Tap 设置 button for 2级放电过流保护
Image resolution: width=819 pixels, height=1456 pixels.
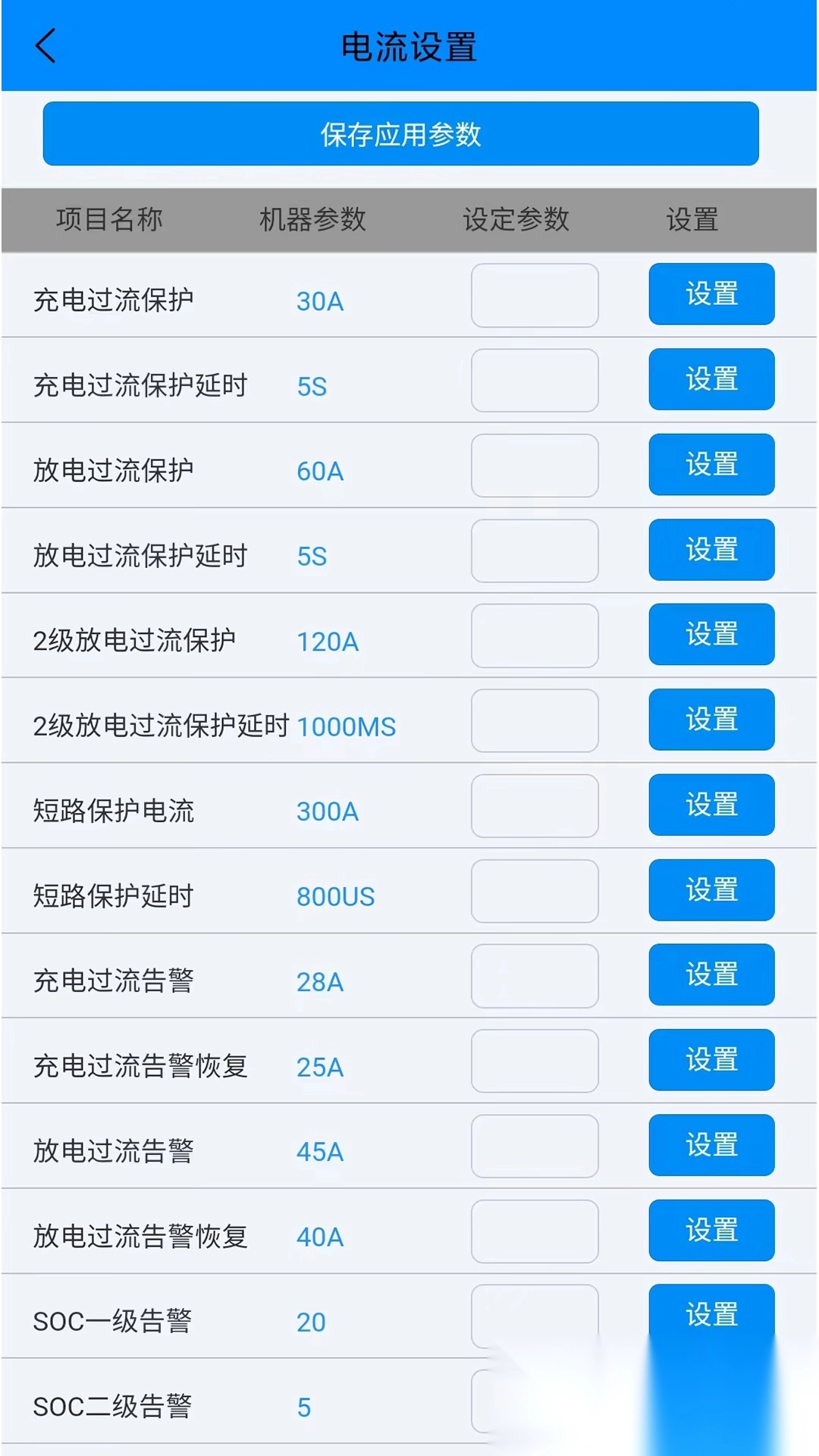point(711,634)
